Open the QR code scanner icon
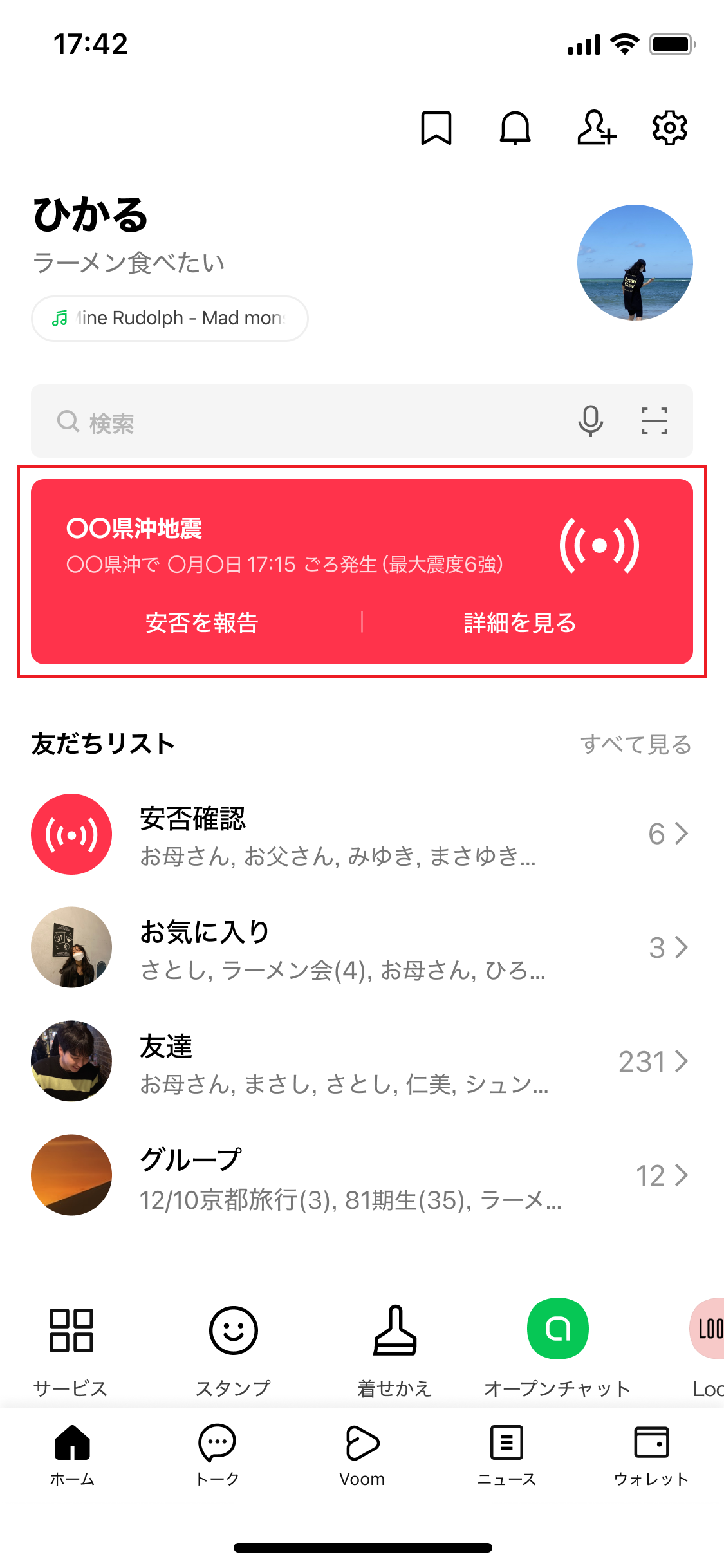724x1568 pixels. pos(654,422)
